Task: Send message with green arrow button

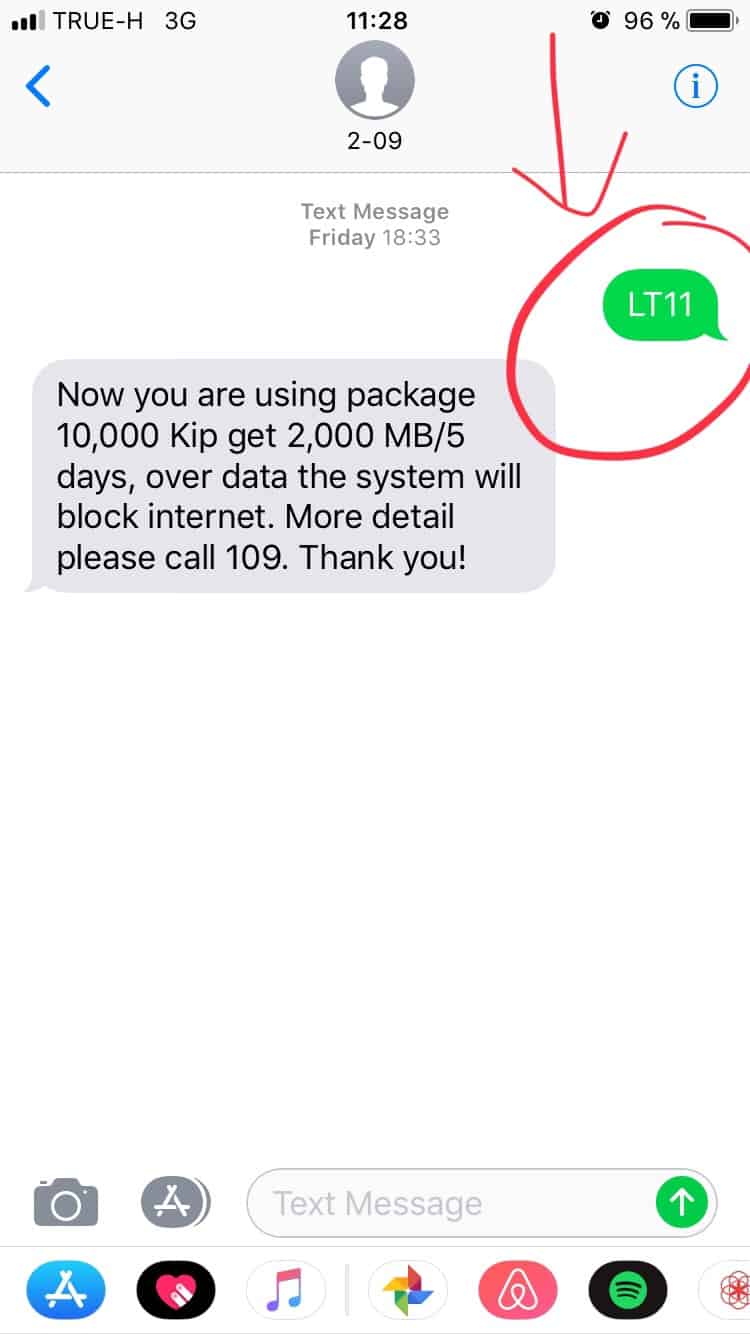Action: 682,1203
